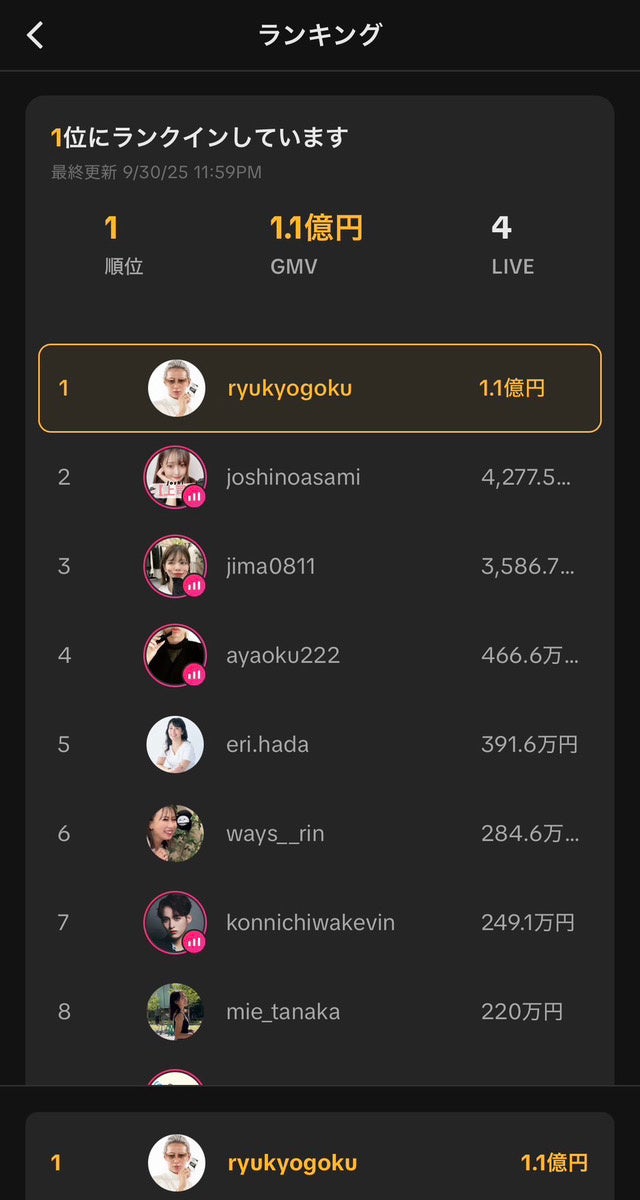Open eri.hada's ranking entry
Viewport: 640px width, 1200px height.
click(320, 744)
